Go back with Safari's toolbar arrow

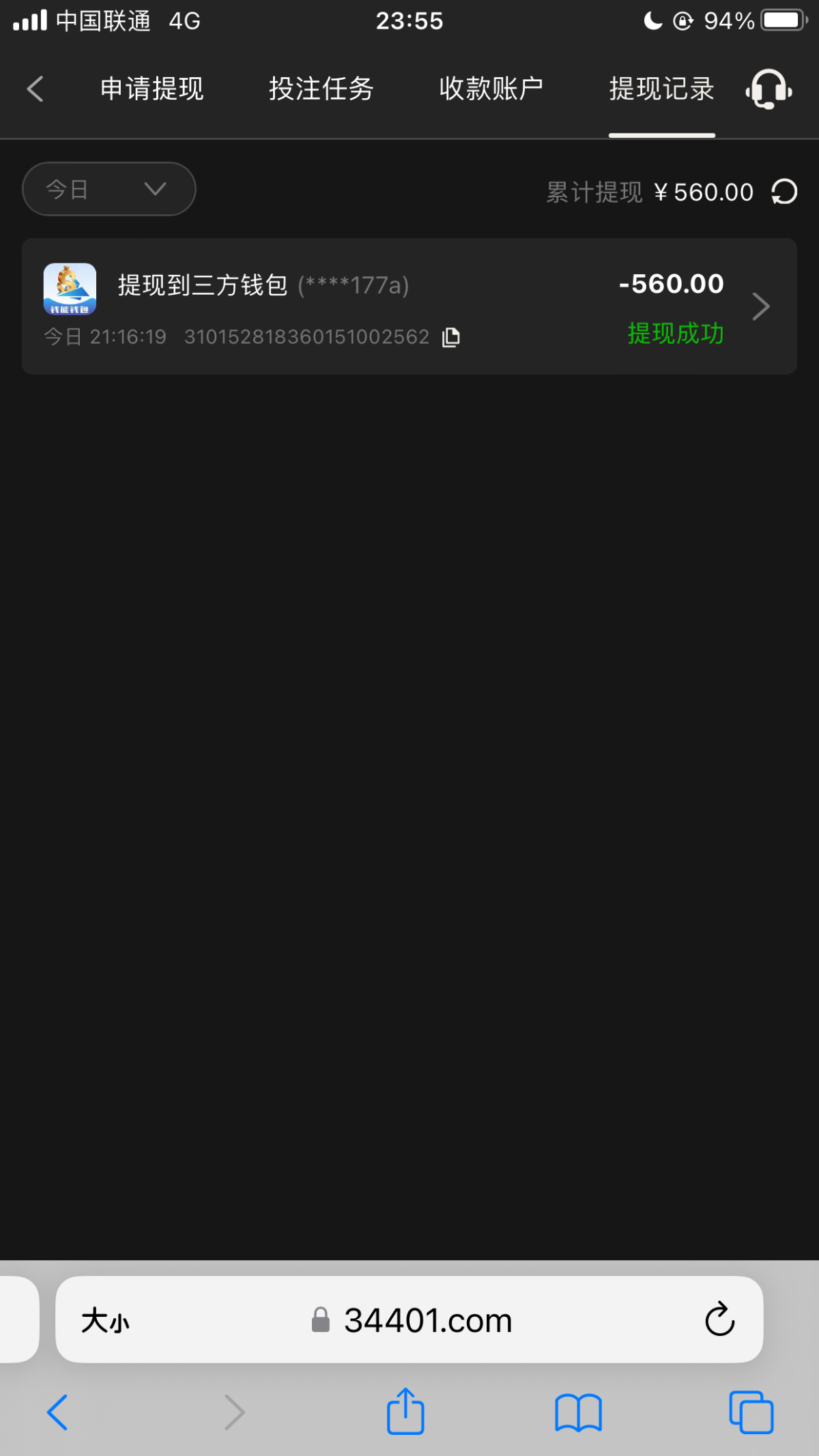tap(57, 1412)
